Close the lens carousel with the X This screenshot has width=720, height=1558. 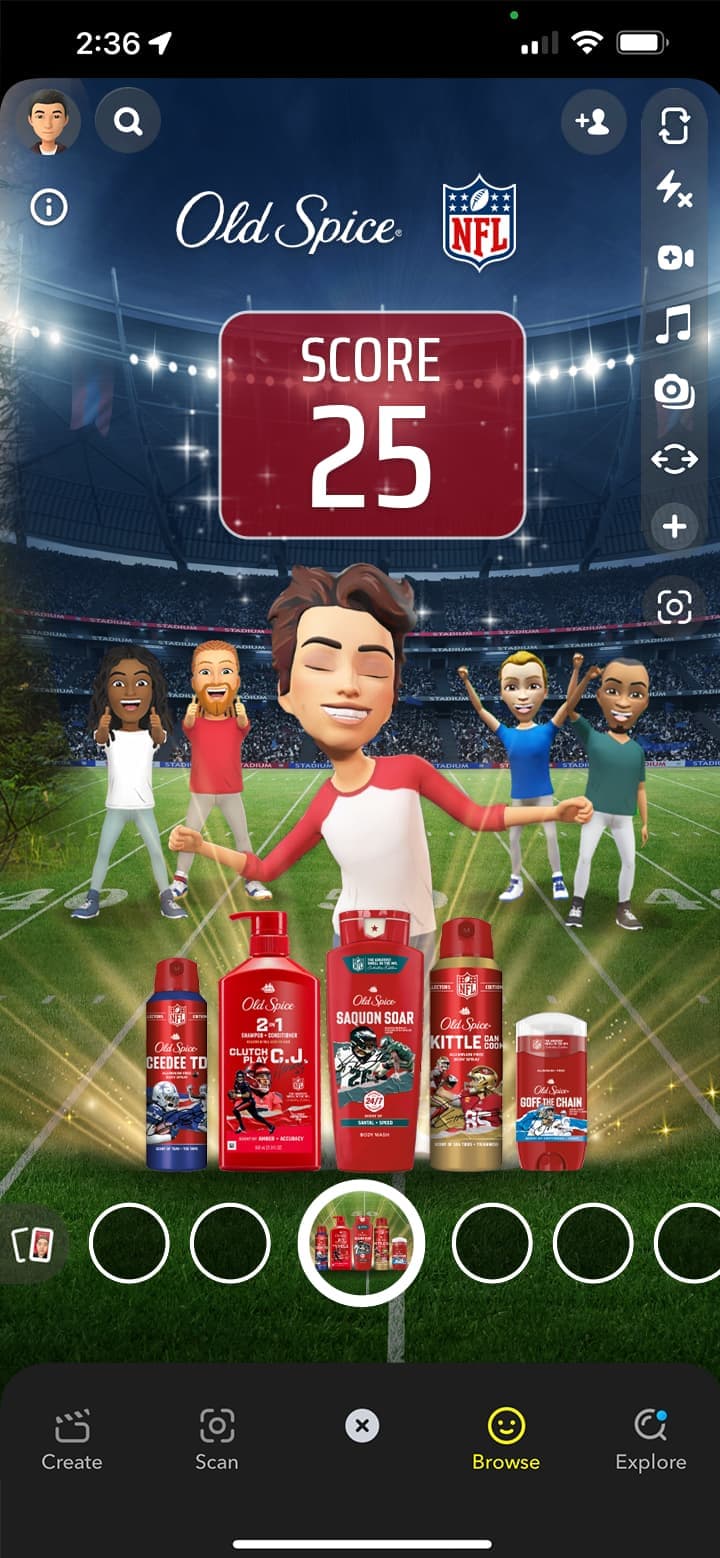pos(362,1426)
